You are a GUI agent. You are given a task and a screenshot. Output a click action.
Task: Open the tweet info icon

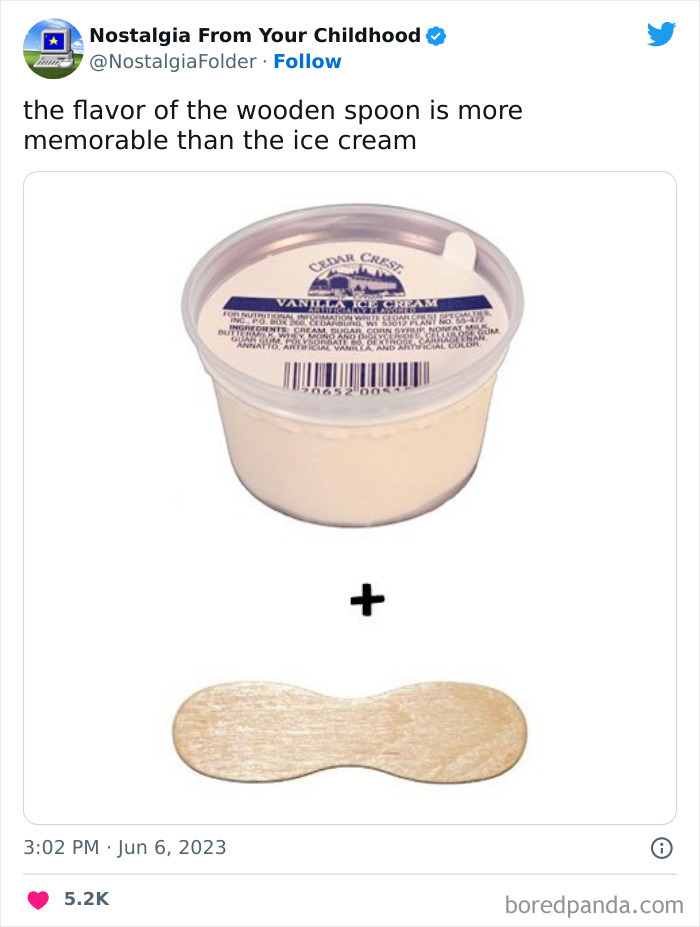coord(662,848)
